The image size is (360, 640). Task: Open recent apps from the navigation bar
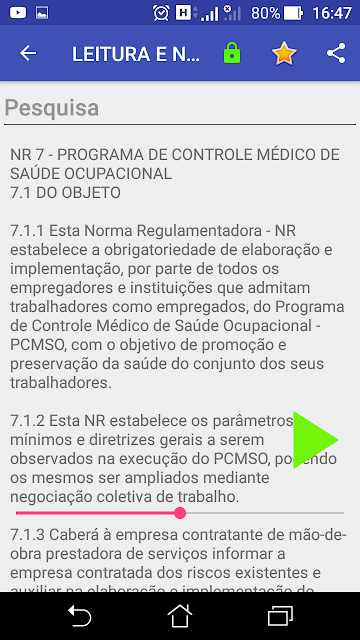pos(280,616)
